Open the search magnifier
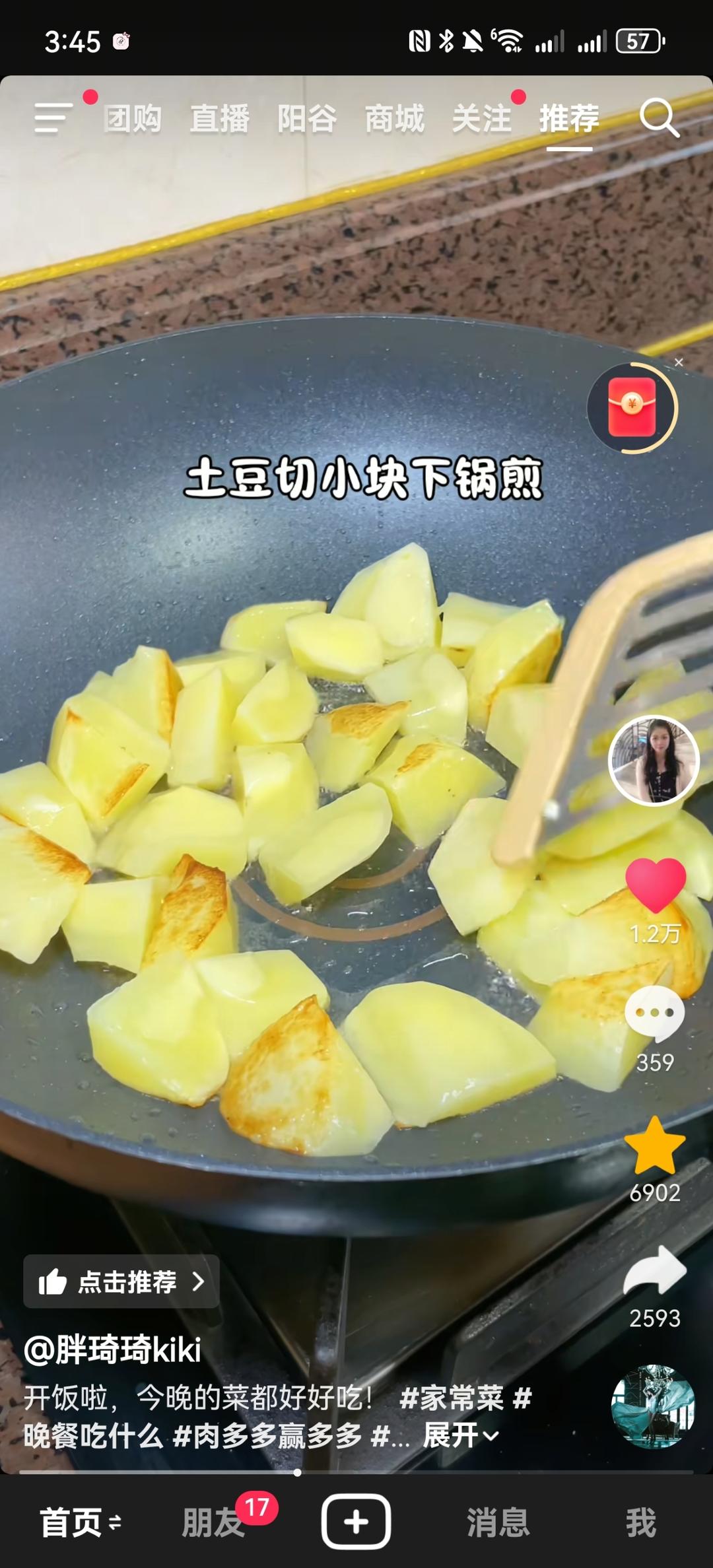713x1568 pixels. pyautogui.click(x=660, y=118)
